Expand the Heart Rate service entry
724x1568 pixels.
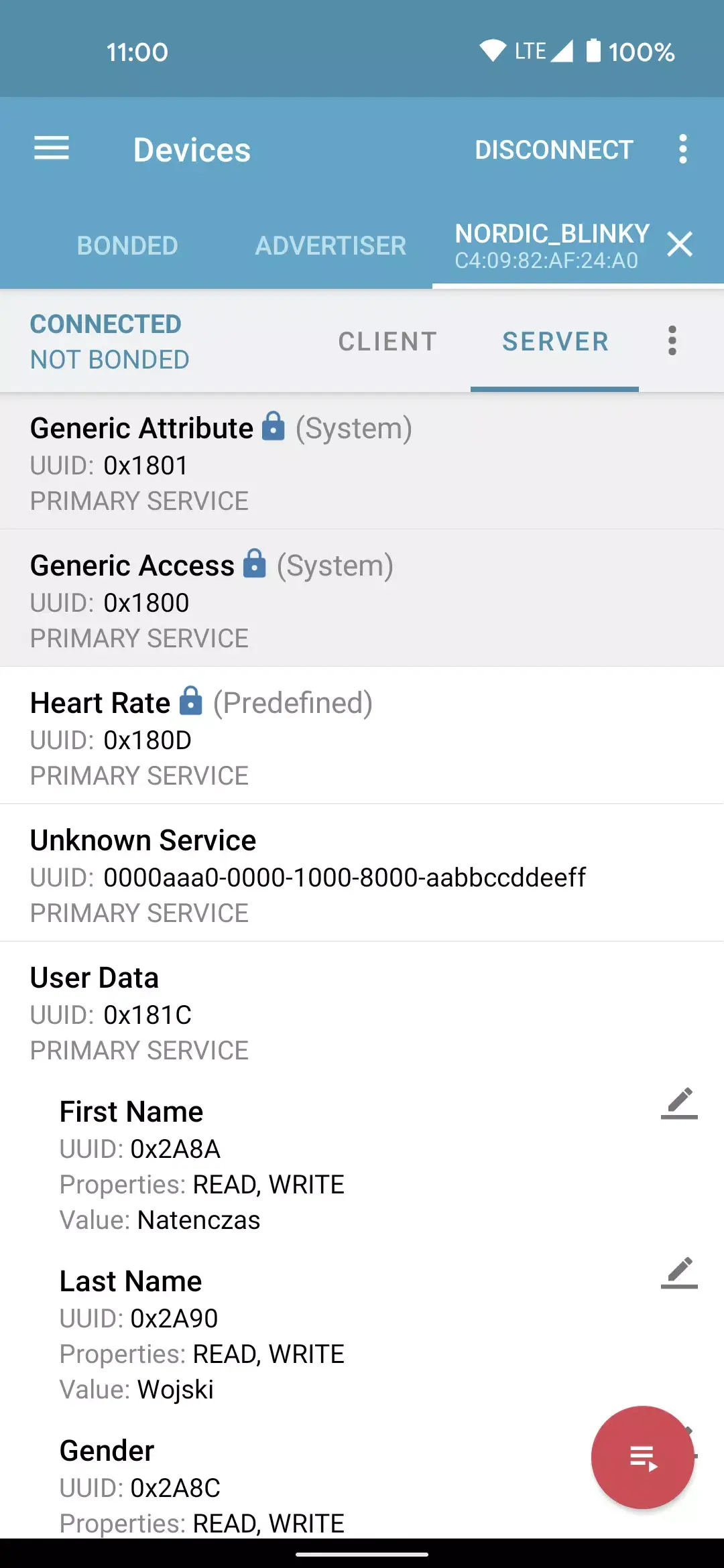[268, 737]
